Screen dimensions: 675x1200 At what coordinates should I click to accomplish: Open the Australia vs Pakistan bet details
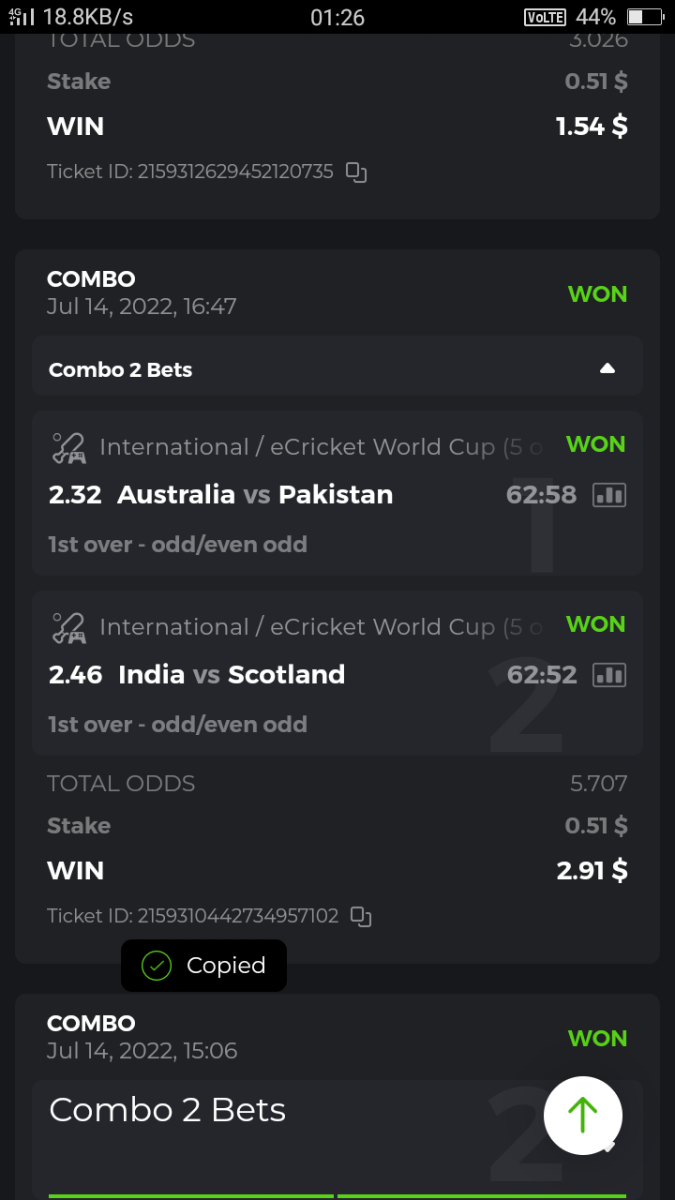point(255,495)
